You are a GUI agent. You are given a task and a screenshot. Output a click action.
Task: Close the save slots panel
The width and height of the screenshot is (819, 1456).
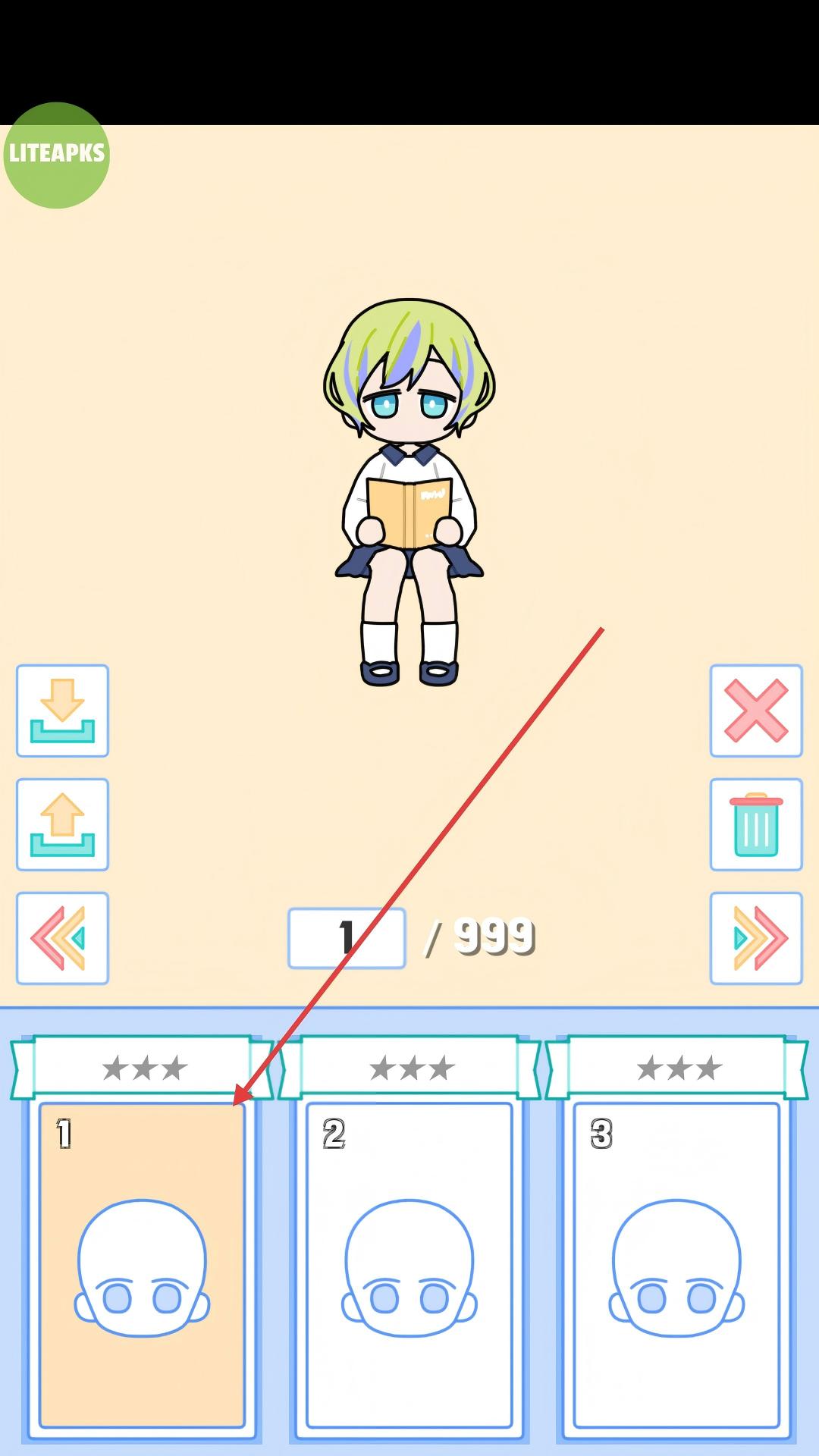[755, 711]
